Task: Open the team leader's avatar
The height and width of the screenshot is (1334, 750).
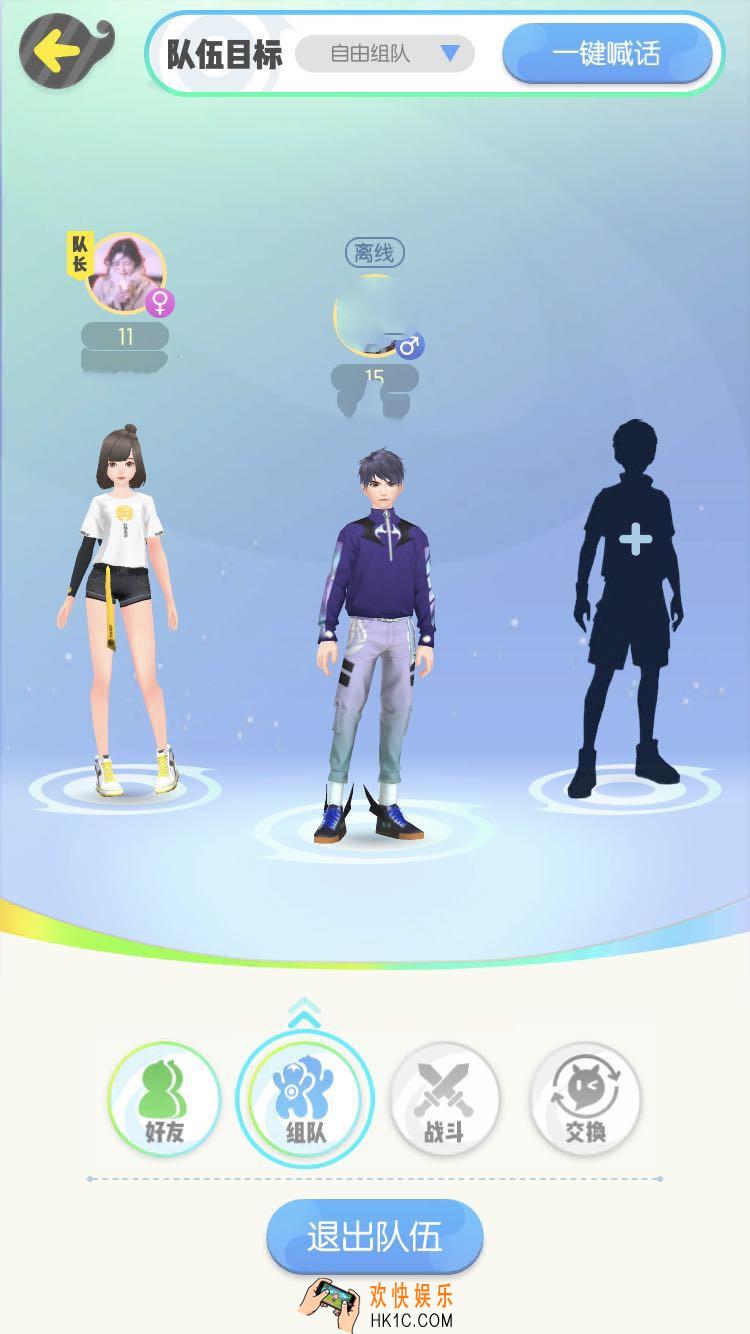Action: [x=125, y=273]
